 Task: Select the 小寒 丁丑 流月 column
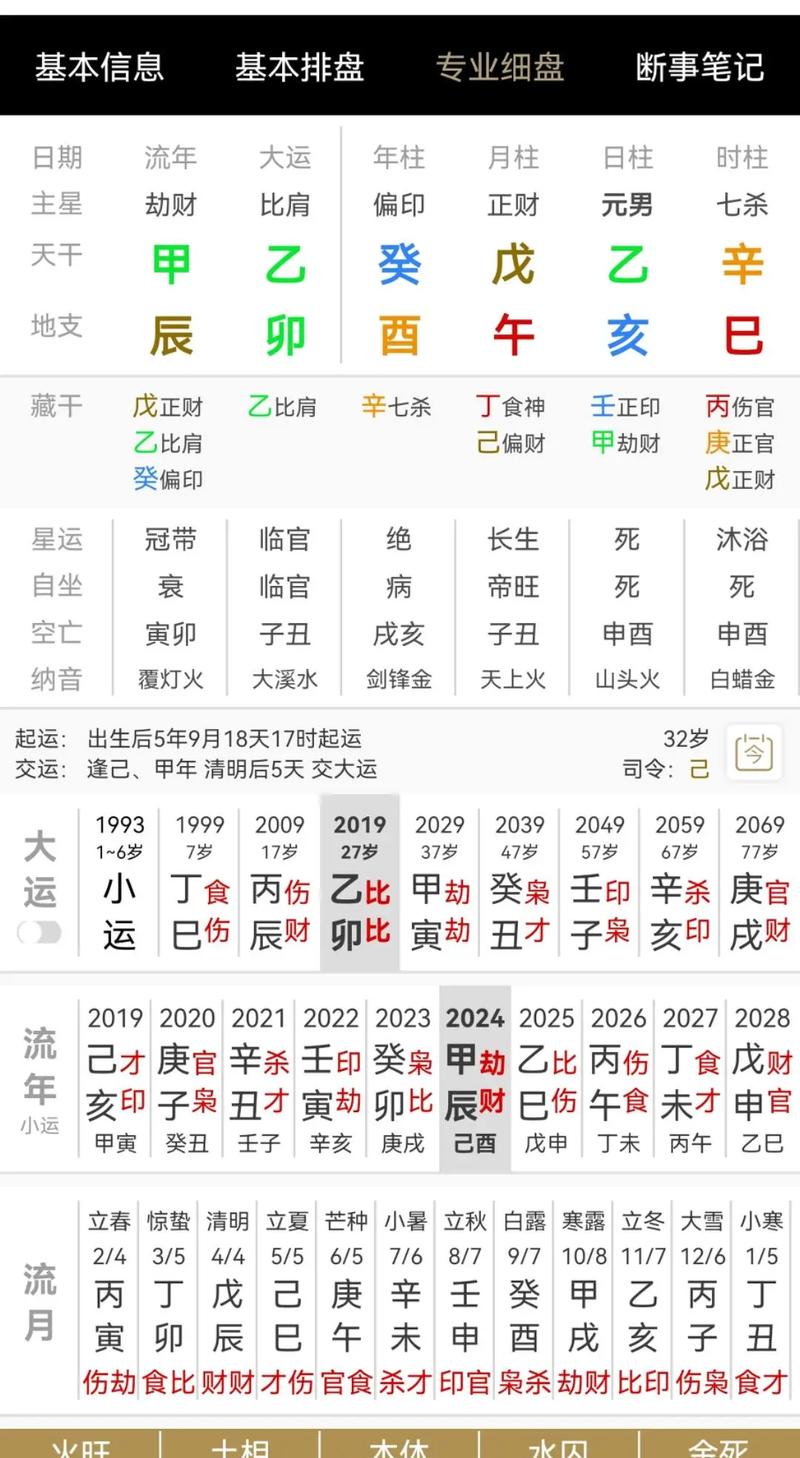tap(761, 1302)
